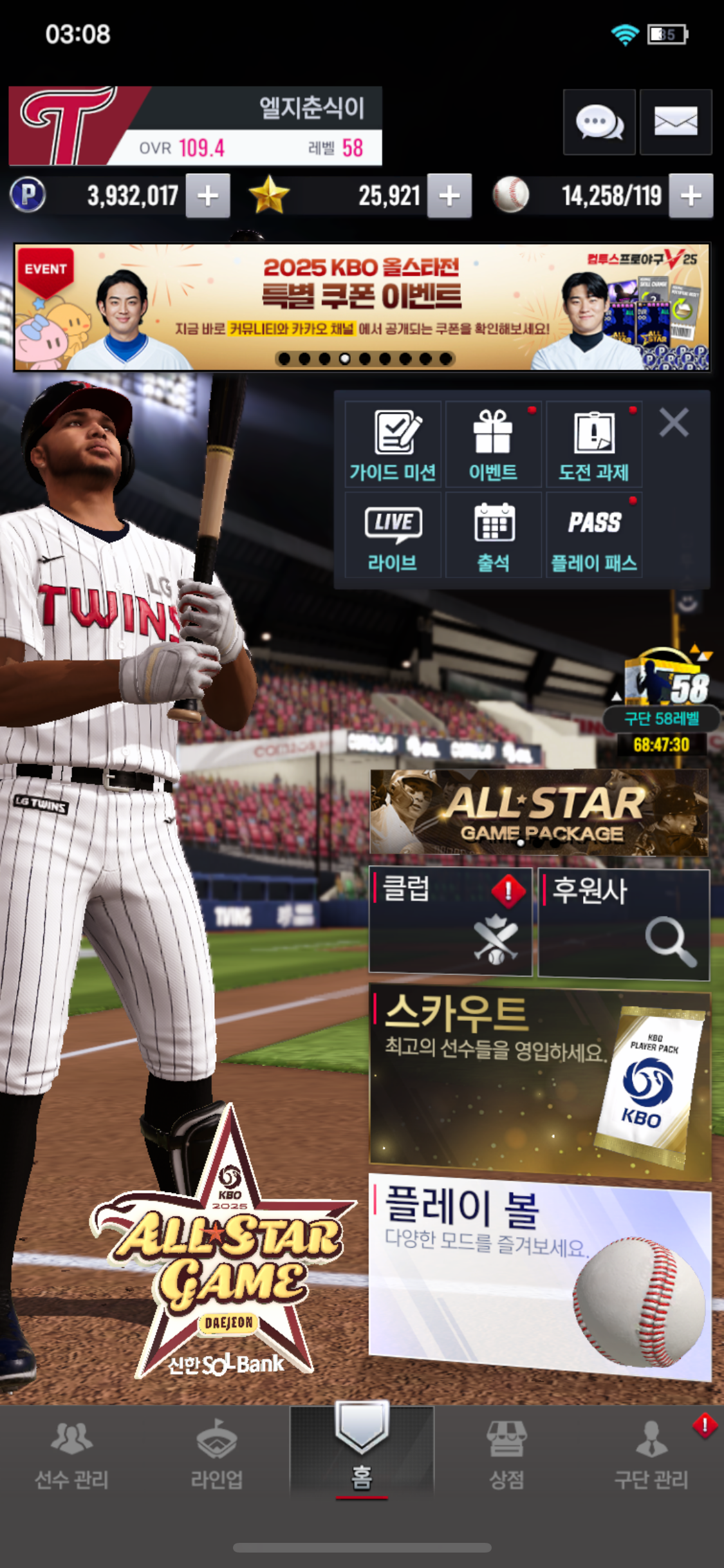Add more stars with plus button
The image size is (724, 1568).
(x=449, y=196)
